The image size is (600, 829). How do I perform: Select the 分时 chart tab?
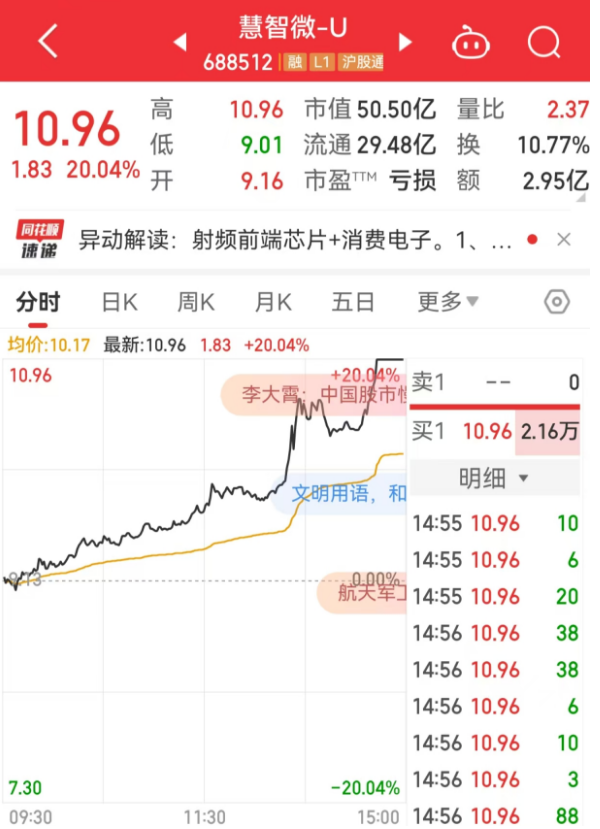coord(38,302)
